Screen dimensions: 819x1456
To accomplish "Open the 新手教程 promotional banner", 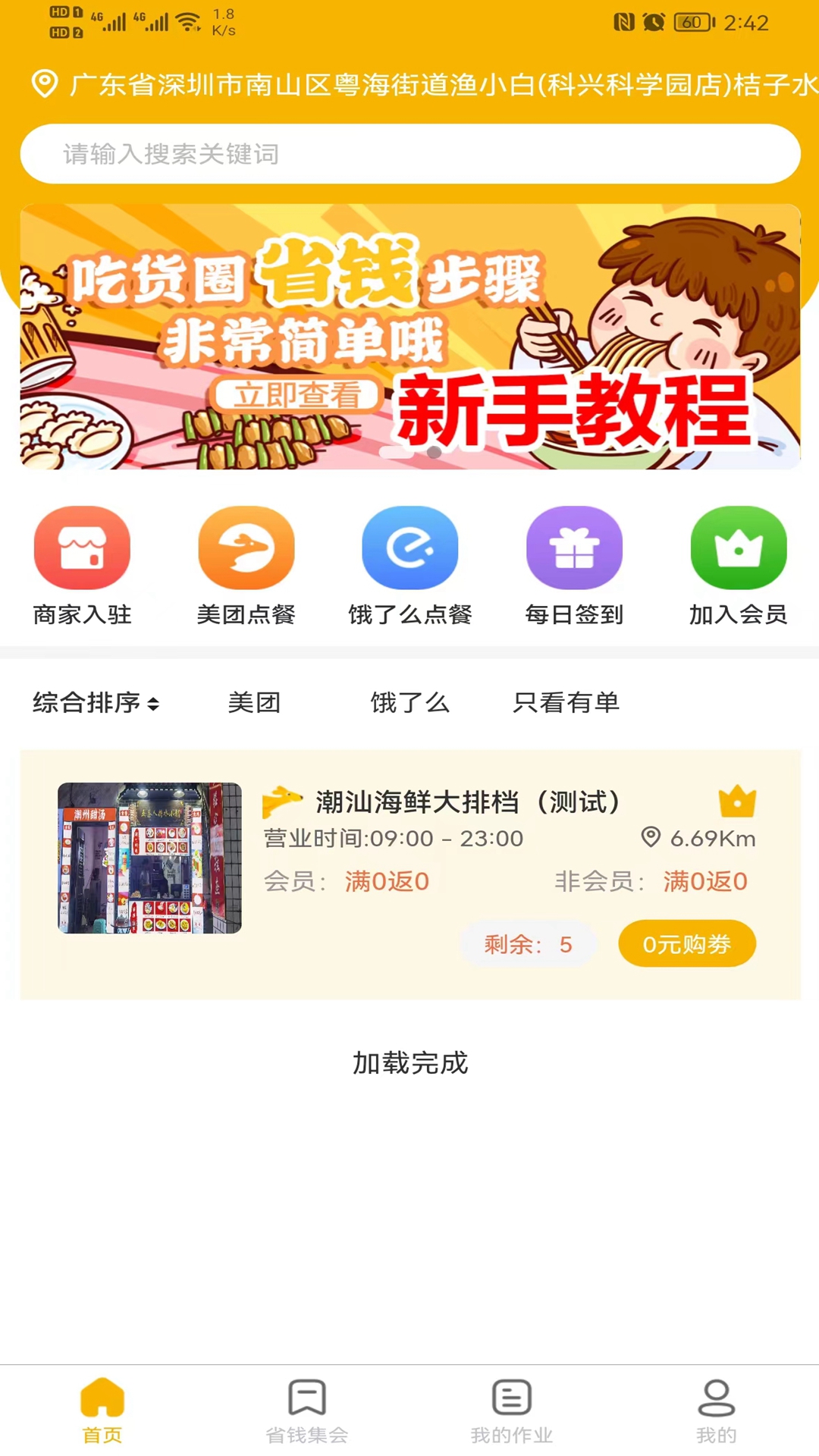I will (409, 336).
